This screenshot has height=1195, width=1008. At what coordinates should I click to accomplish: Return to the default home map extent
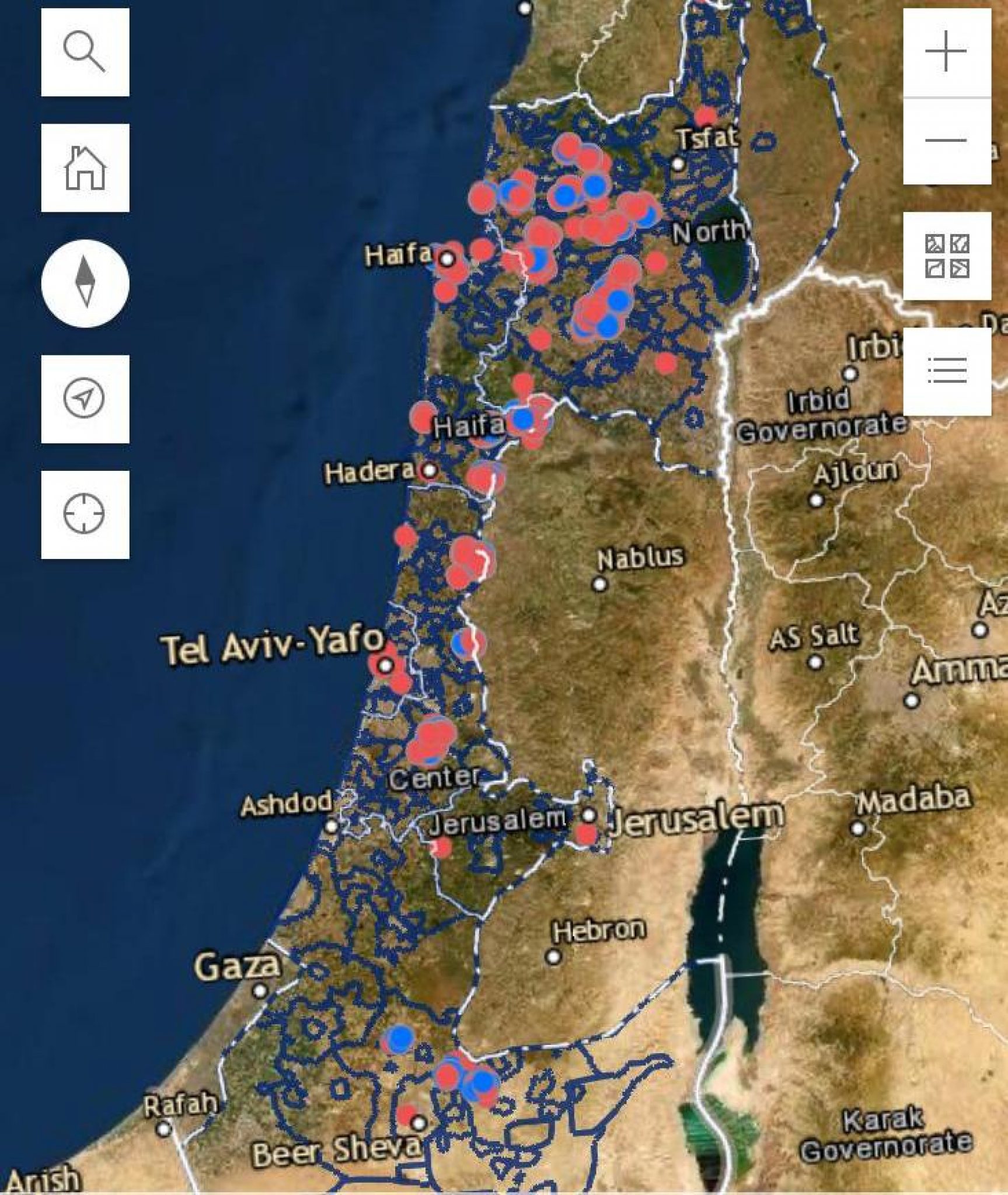pos(85,167)
